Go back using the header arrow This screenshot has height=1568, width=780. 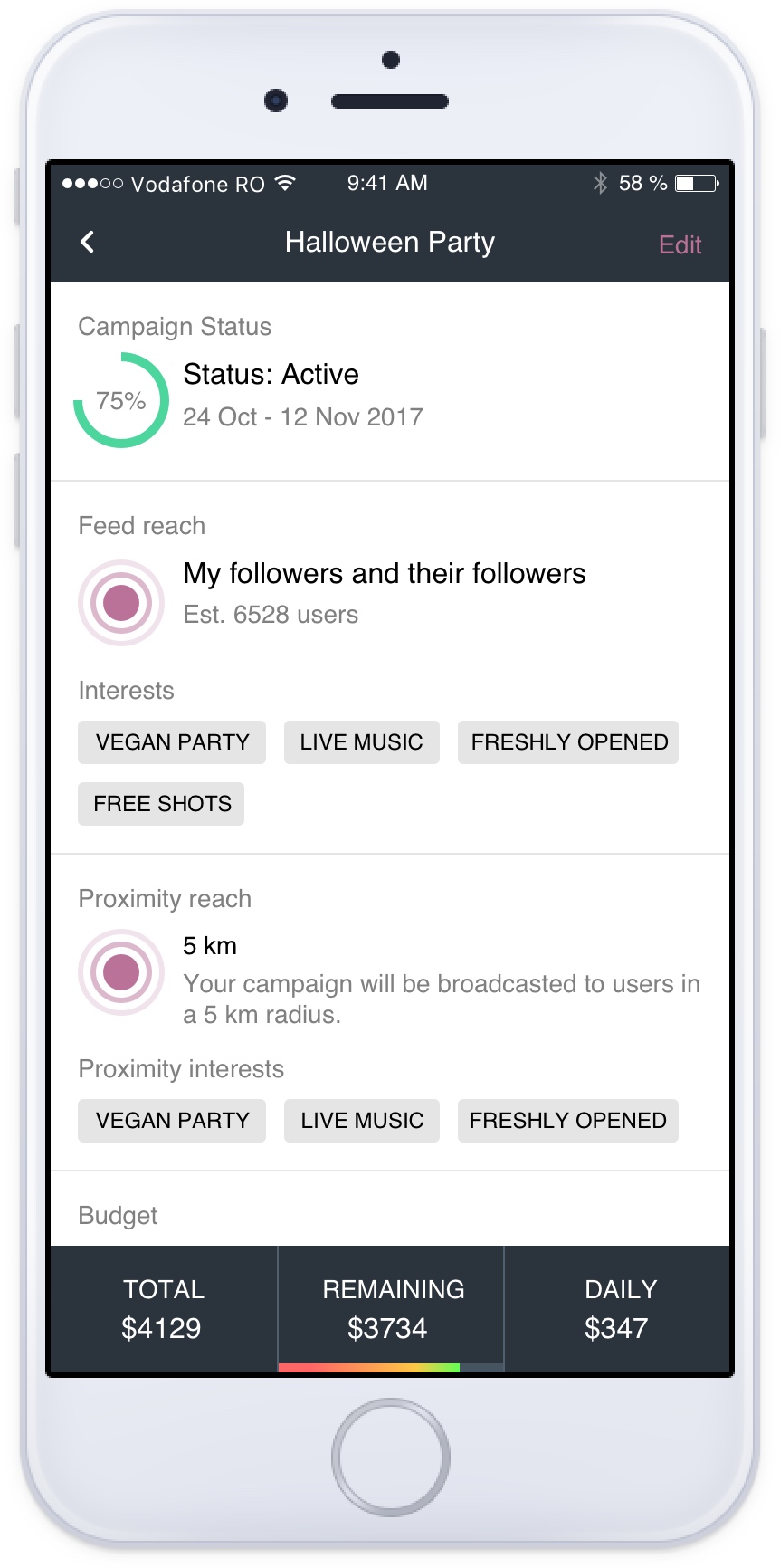click(x=88, y=242)
